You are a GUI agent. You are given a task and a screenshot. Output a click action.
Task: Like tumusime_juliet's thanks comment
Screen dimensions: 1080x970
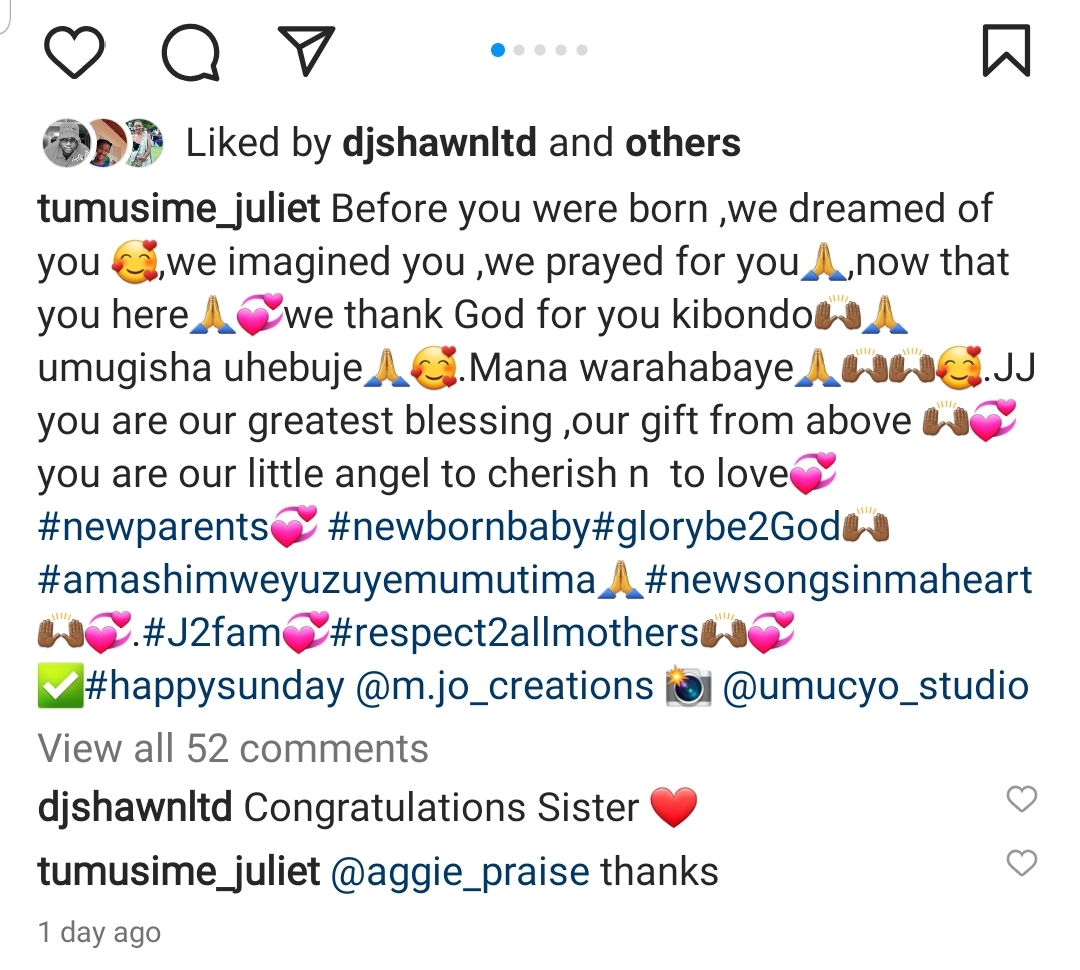1020,863
